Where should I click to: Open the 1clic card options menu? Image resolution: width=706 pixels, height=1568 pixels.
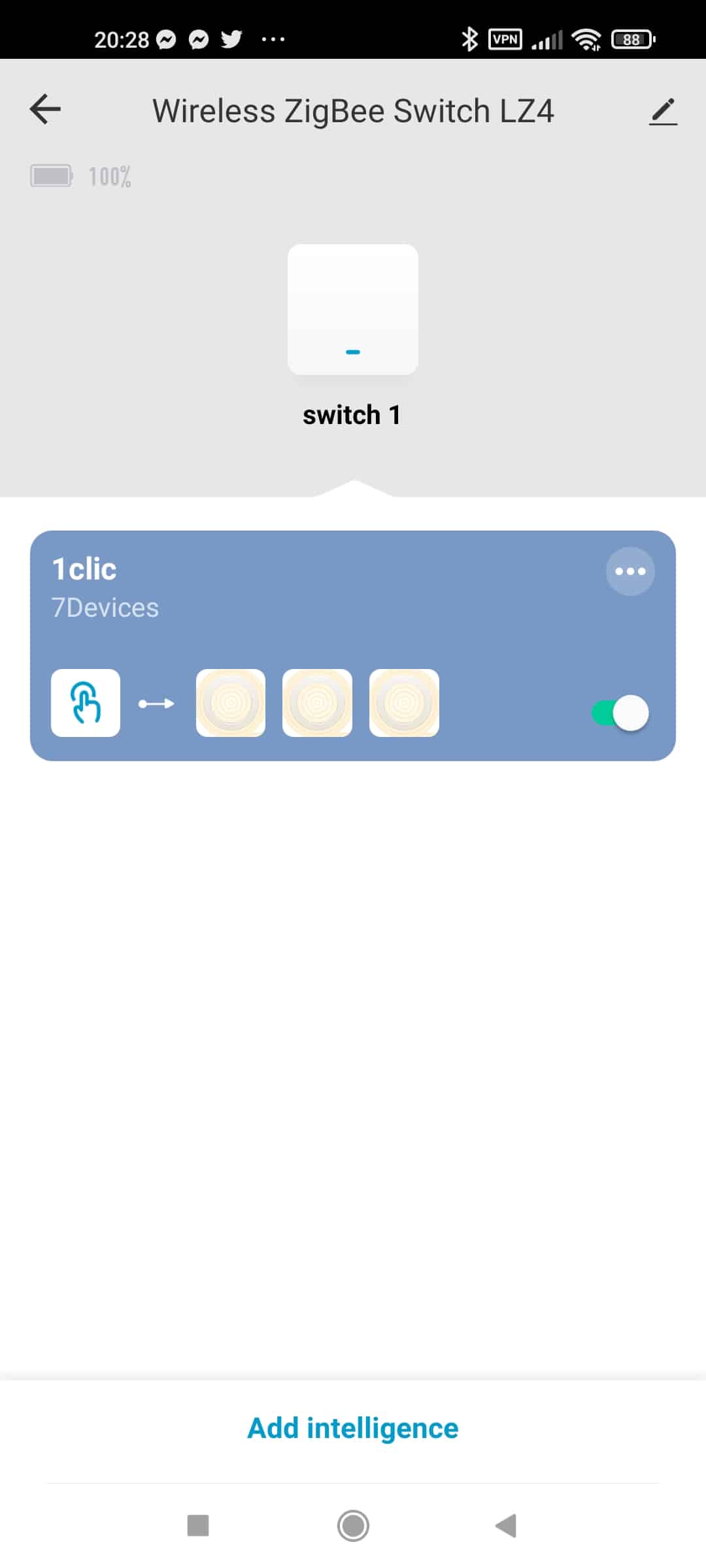[x=630, y=571]
